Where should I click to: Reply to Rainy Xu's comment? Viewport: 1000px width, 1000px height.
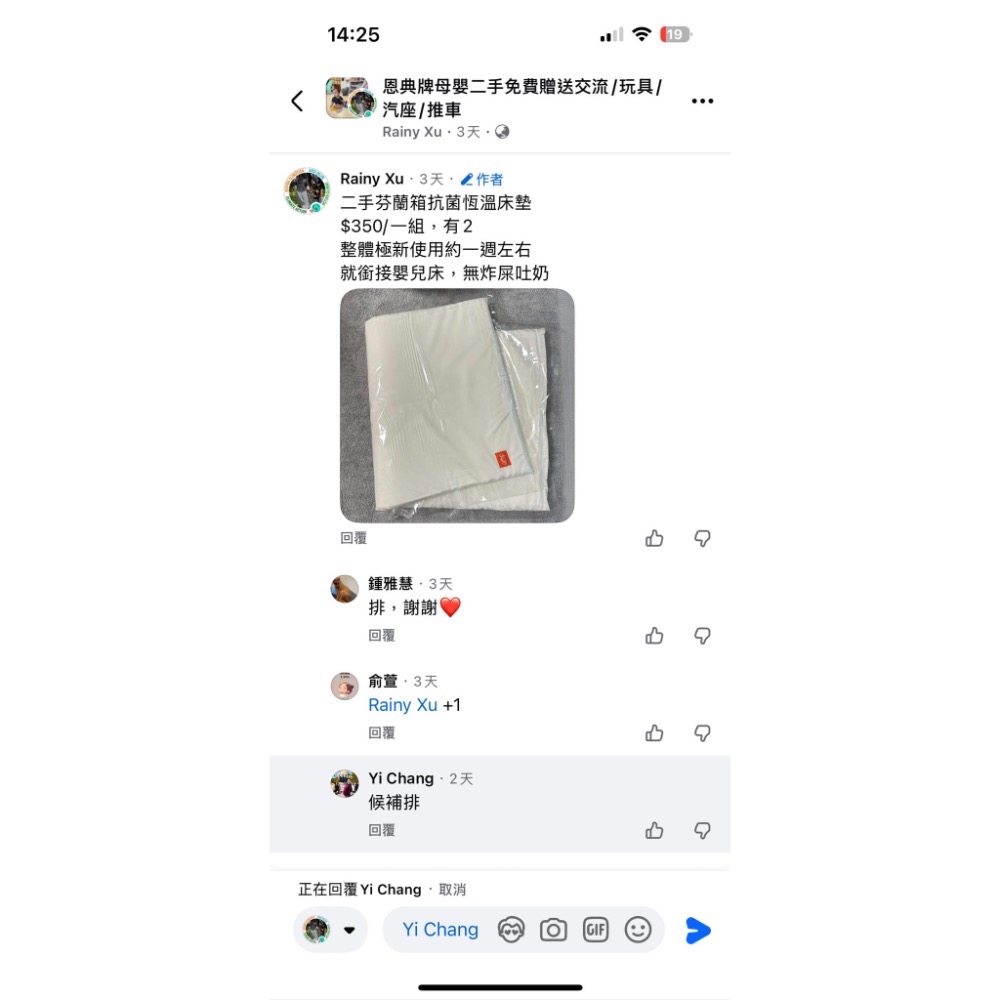tap(353, 538)
